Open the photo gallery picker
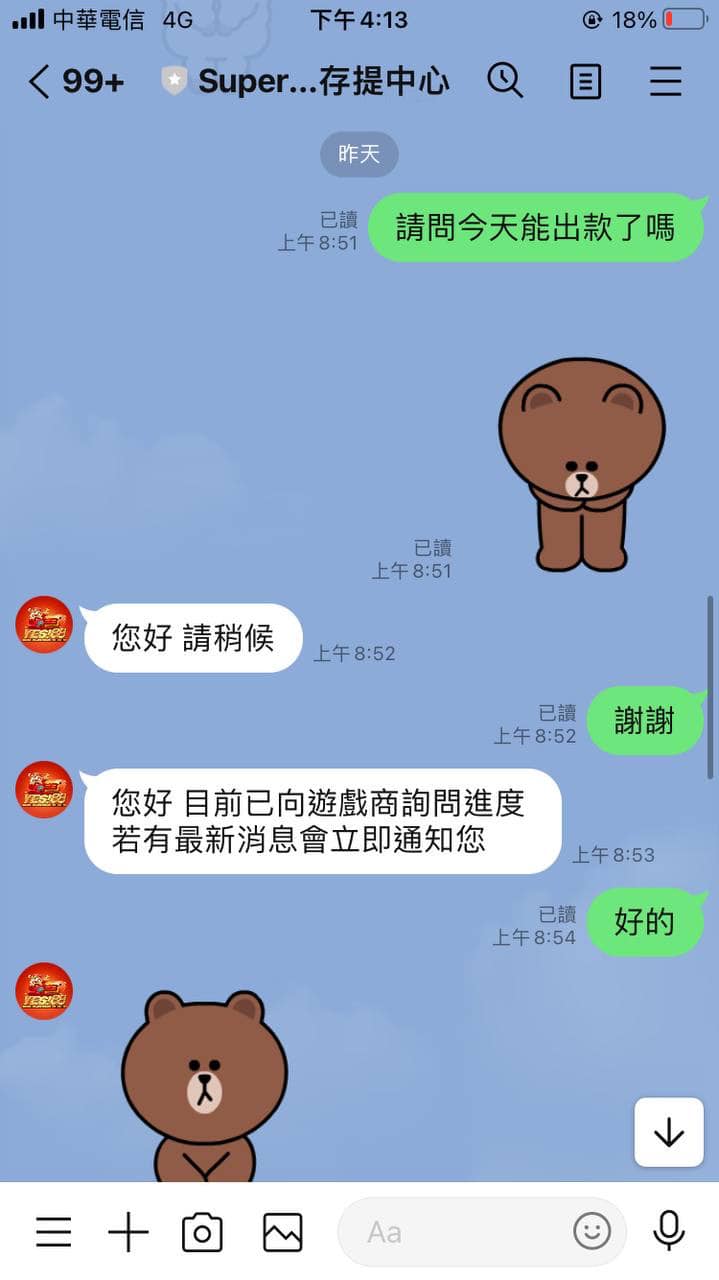The image size is (719, 1280). pyautogui.click(x=282, y=1232)
